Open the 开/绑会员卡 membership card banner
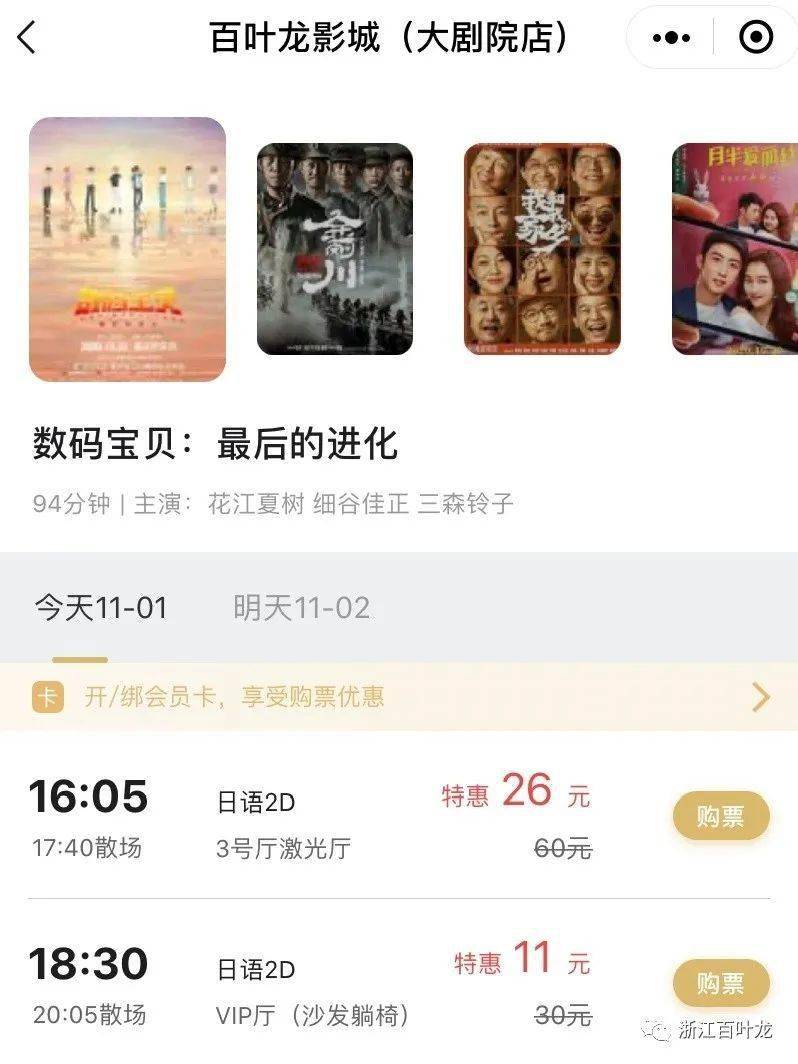798x1064 pixels. 399,696
